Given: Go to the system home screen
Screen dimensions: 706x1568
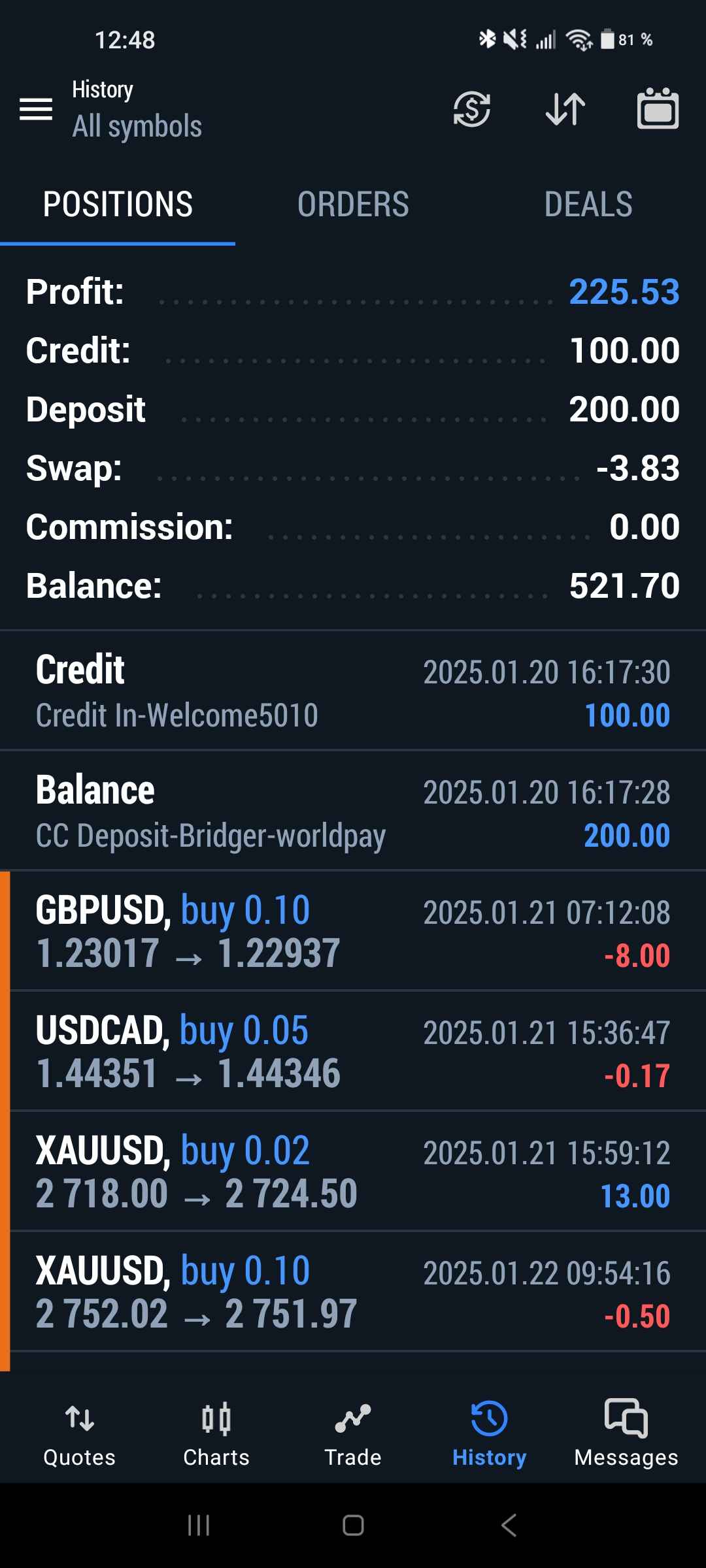Looking at the screenshot, I should [x=353, y=1526].
